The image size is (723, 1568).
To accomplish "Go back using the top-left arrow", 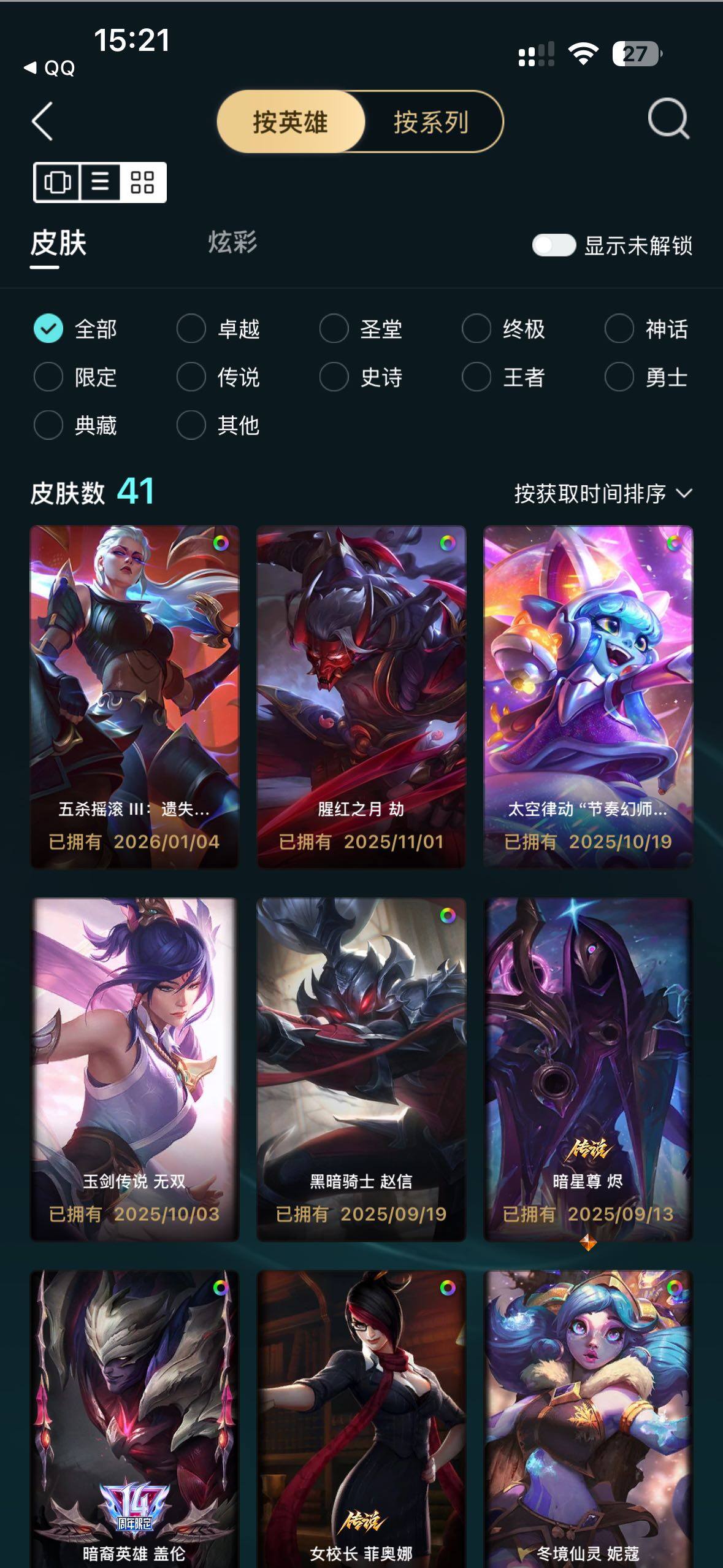I will tap(43, 121).
